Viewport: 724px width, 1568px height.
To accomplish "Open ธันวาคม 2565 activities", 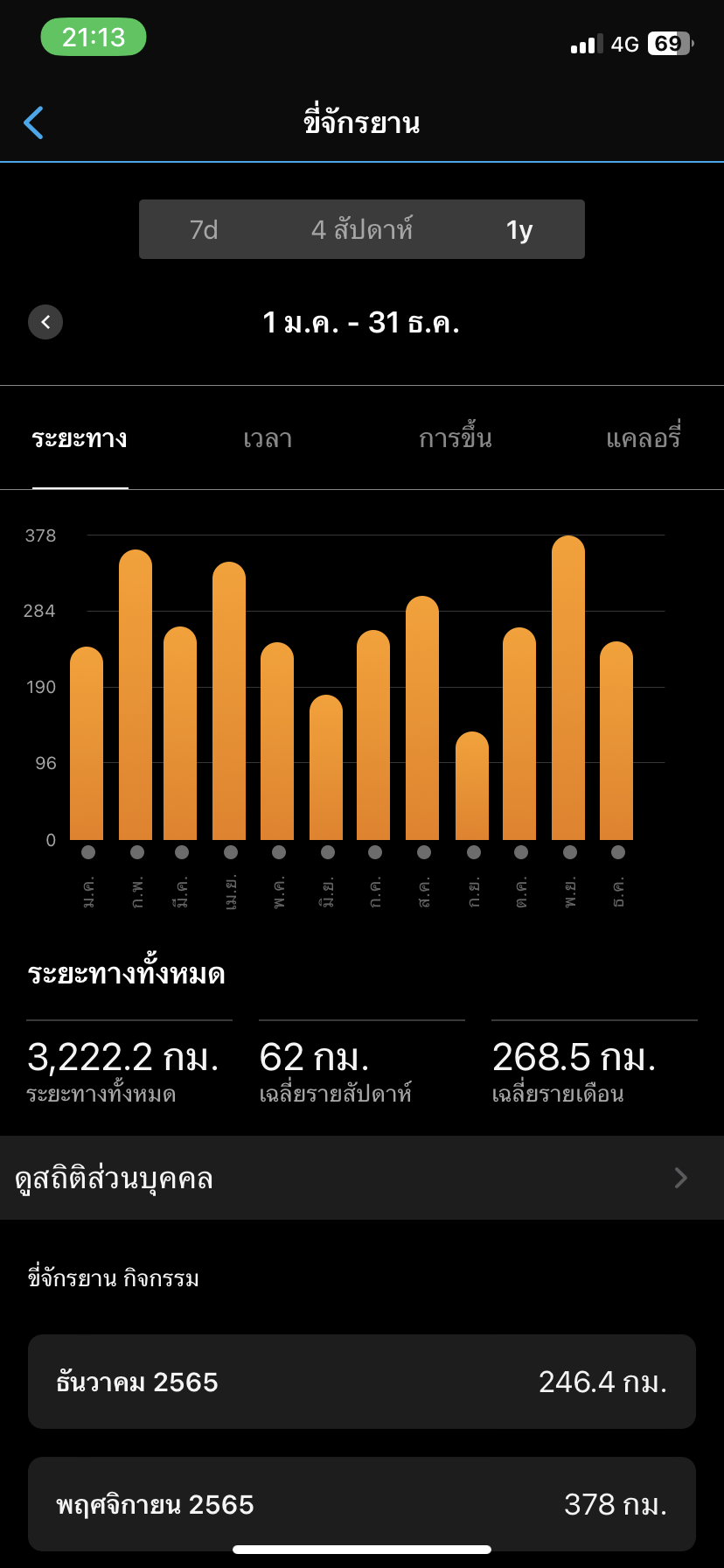I will pyautogui.click(x=362, y=1382).
